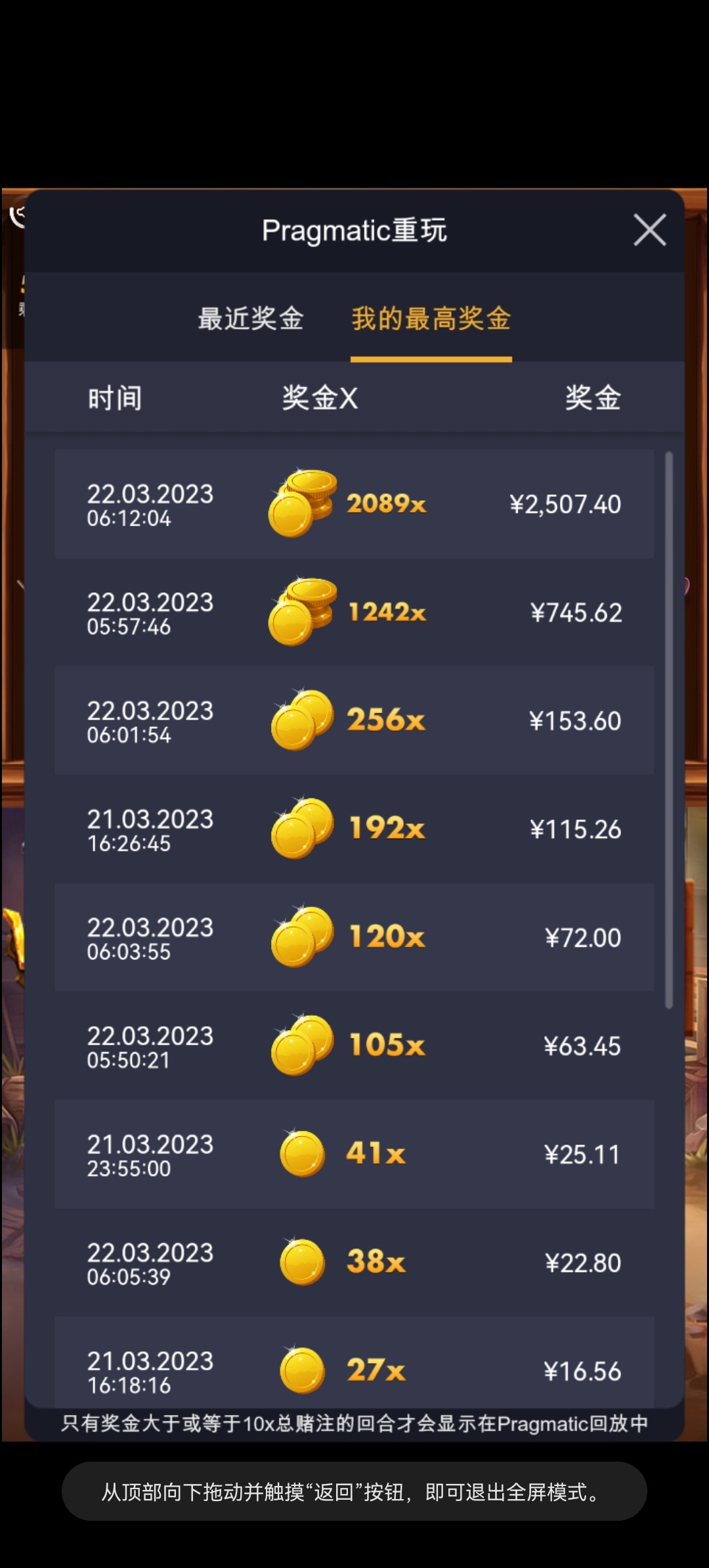View the 38x win of ¥22.80
The height and width of the screenshot is (1568, 709).
354,1263
